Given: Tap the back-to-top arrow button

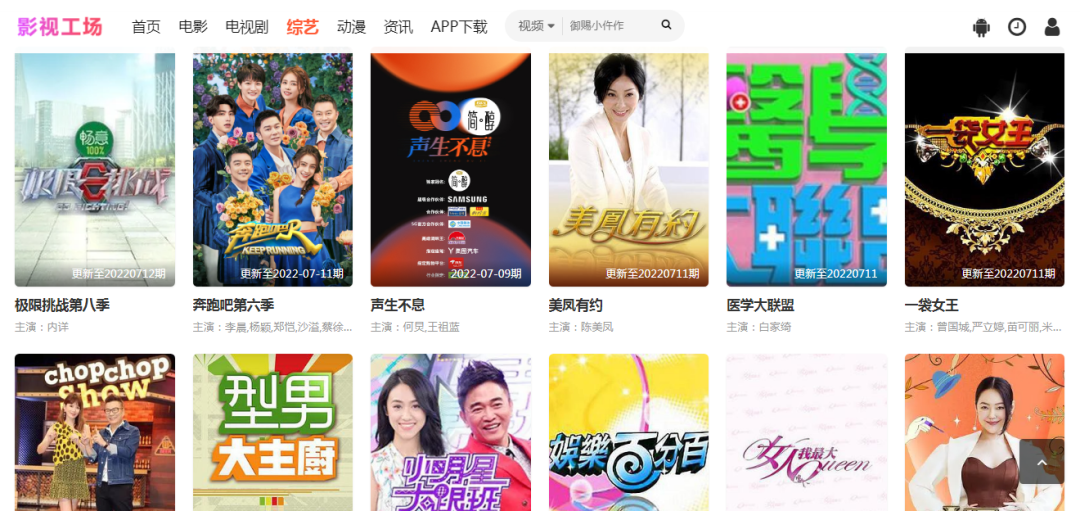Looking at the screenshot, I should point(1042,462).
